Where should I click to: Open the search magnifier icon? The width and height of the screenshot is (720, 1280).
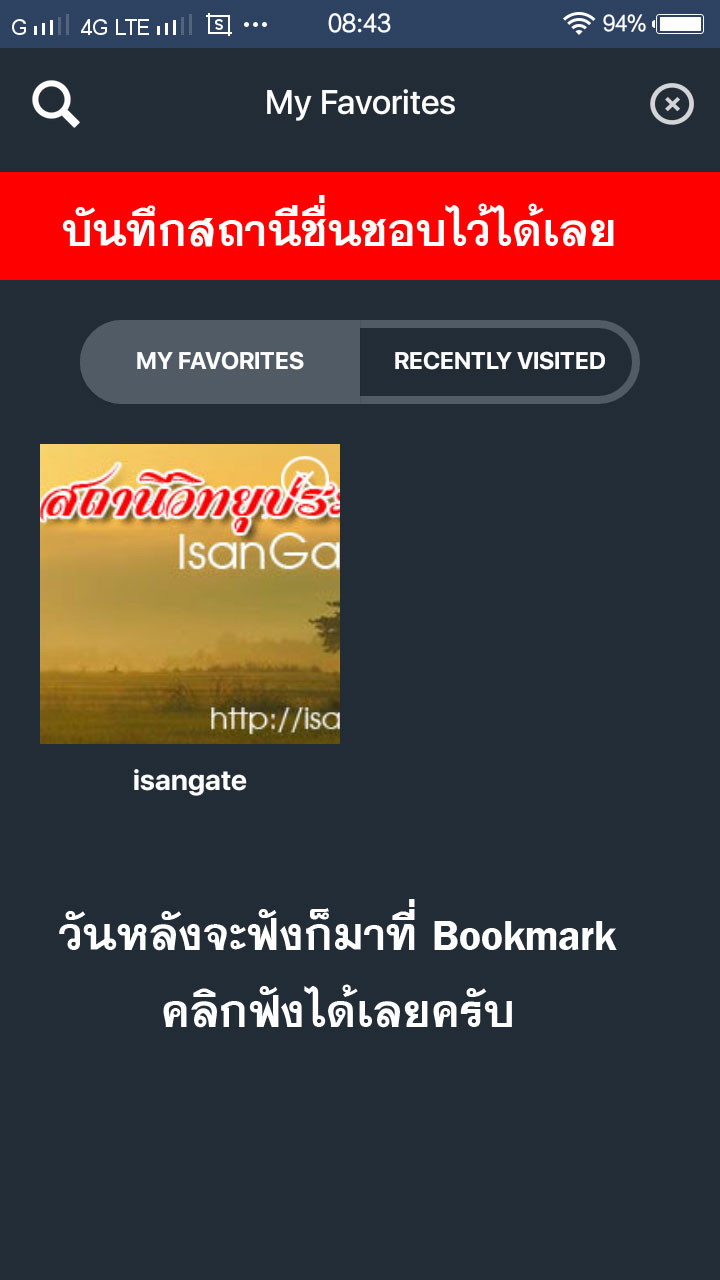(55, 104)
